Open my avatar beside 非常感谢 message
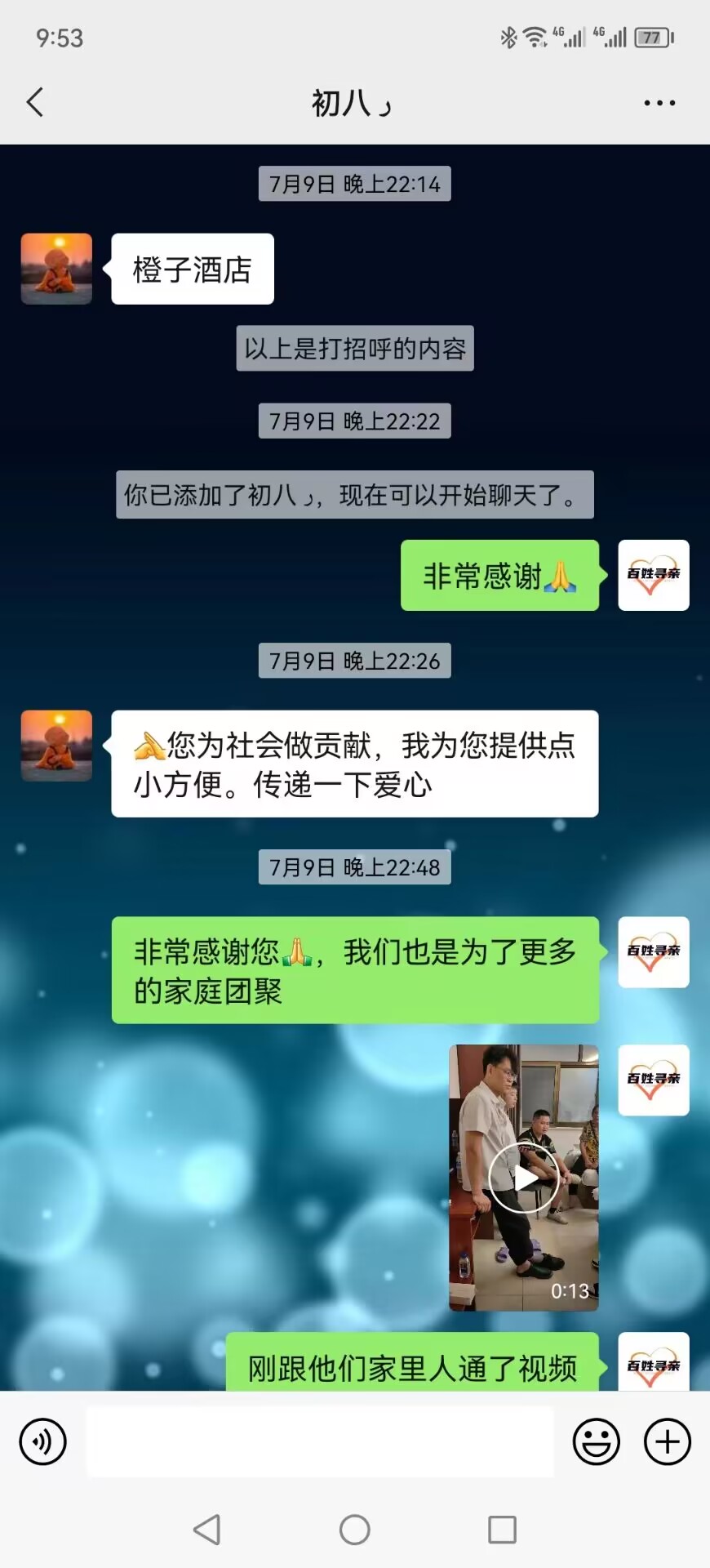 click(x=653, y=575)
